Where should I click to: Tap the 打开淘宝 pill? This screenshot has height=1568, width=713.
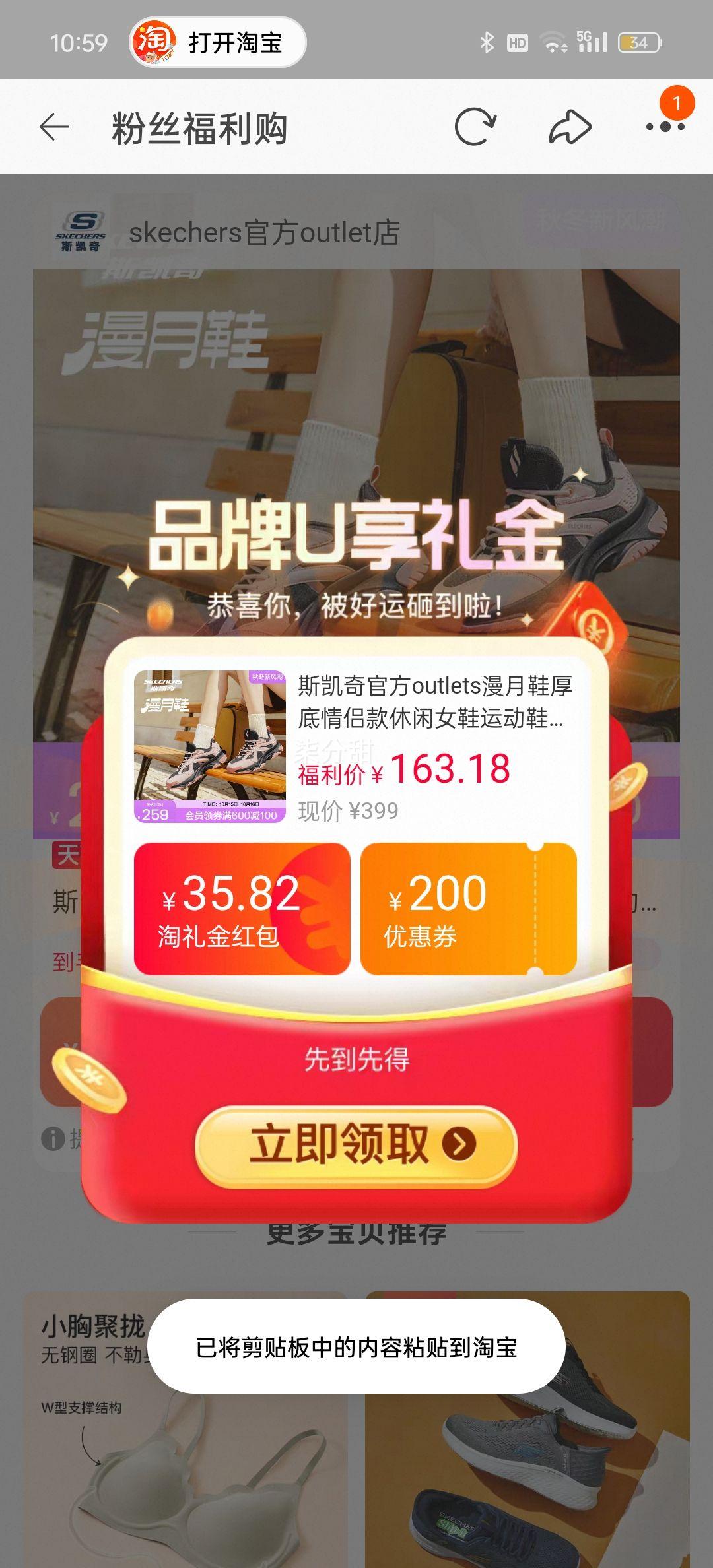pos(218,43)
